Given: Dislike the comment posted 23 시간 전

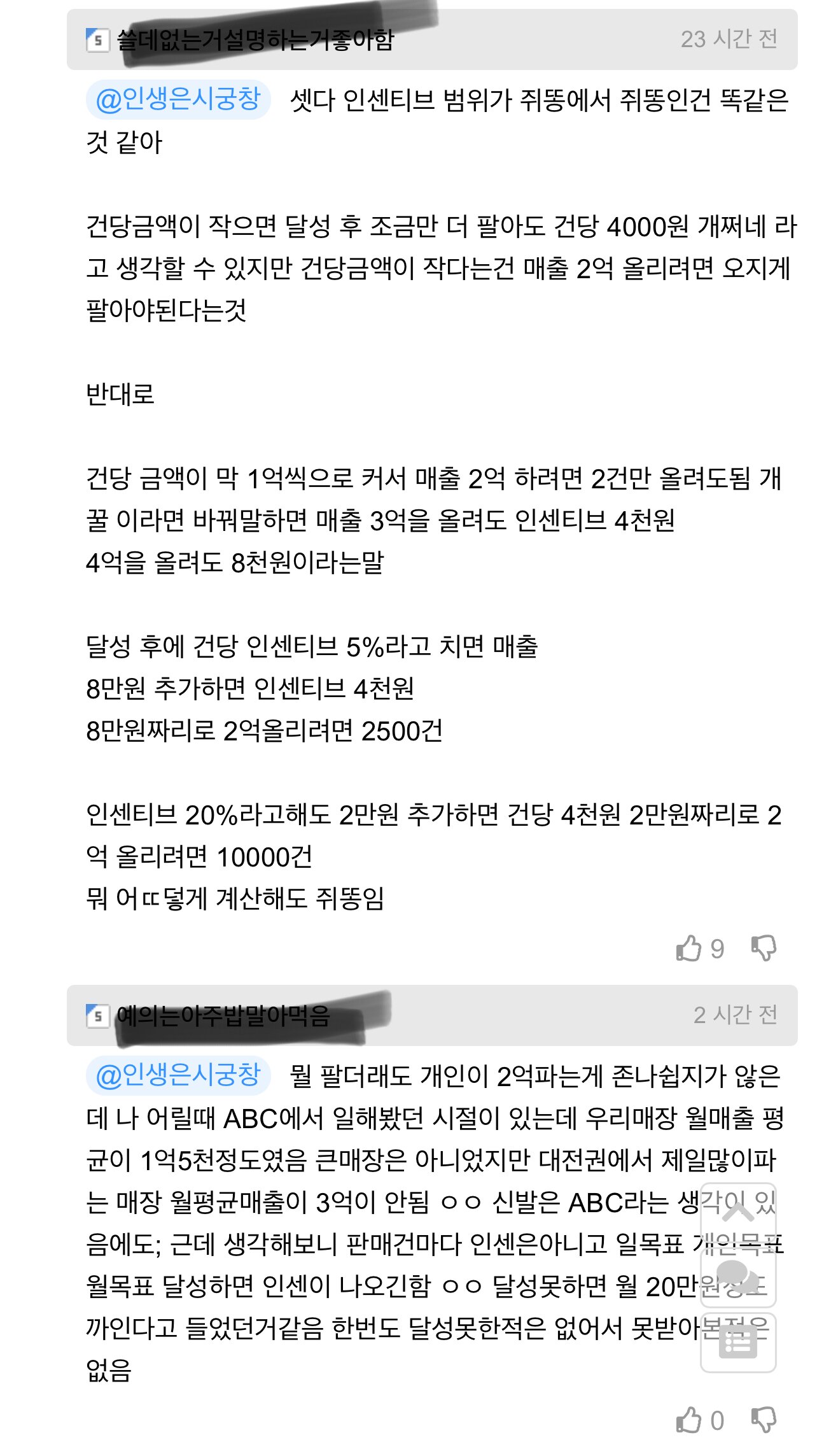Looking at the screenshot, I should (x=764, y=948).
